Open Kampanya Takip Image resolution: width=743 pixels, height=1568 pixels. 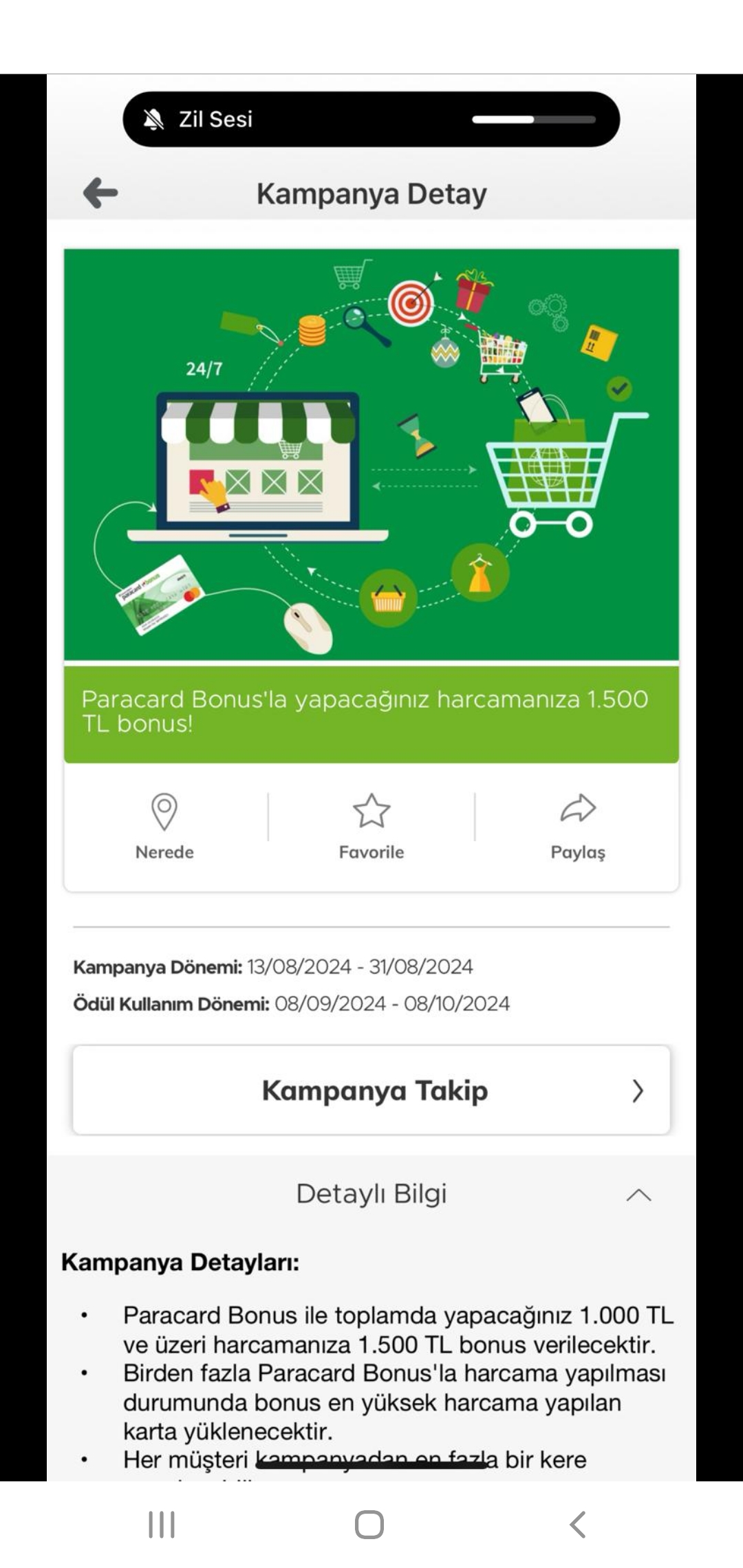point(371,1090)
